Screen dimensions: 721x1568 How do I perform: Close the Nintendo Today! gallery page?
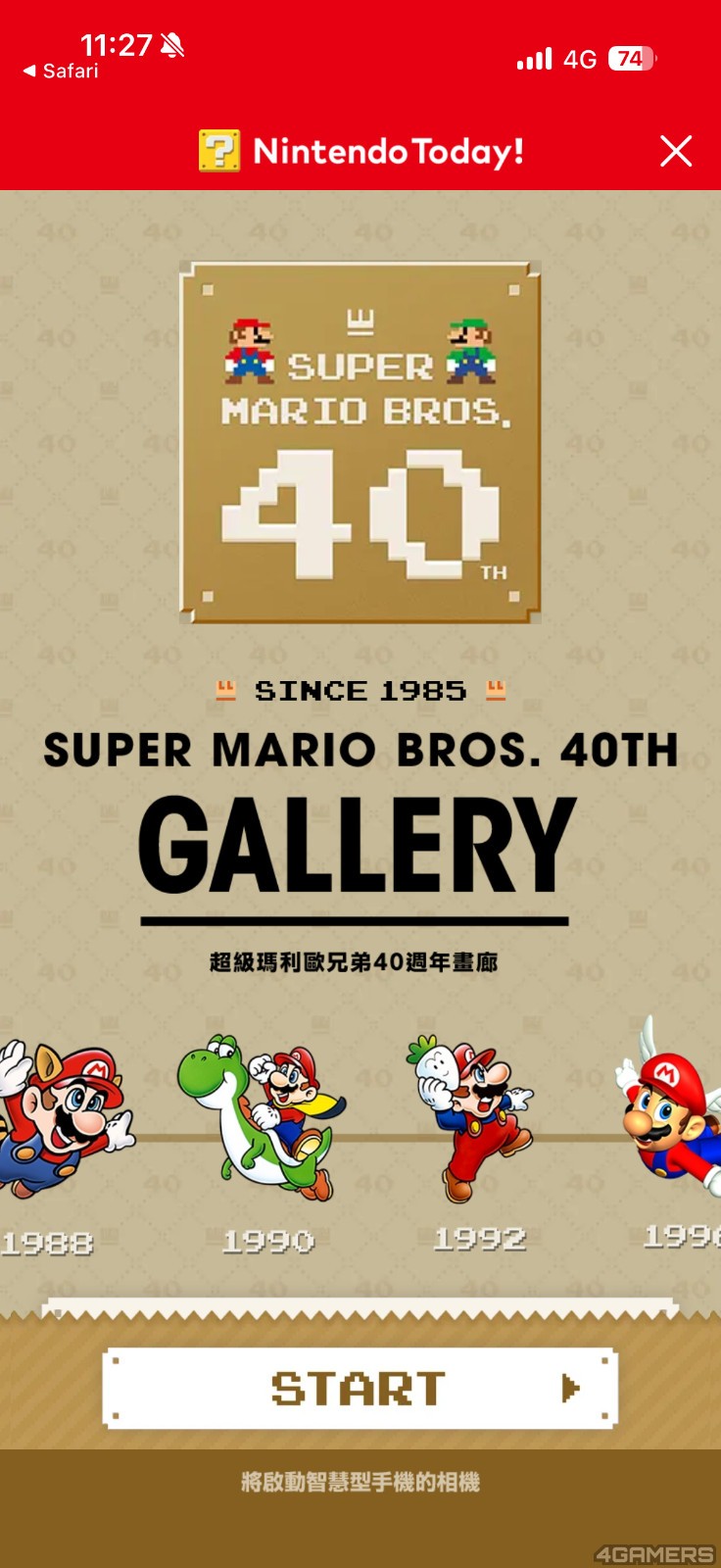676,152
